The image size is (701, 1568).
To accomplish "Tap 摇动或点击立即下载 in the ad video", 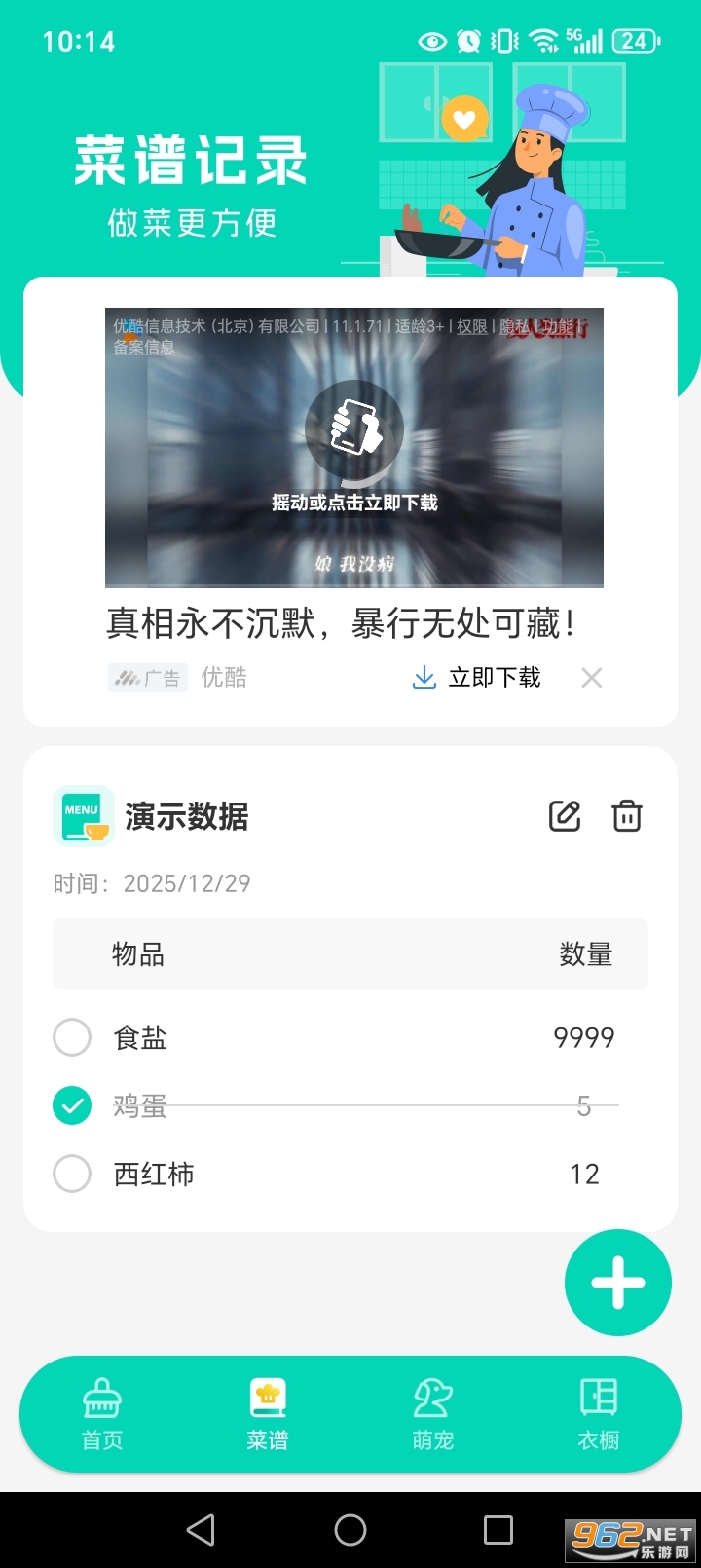I will coord(353,504).
